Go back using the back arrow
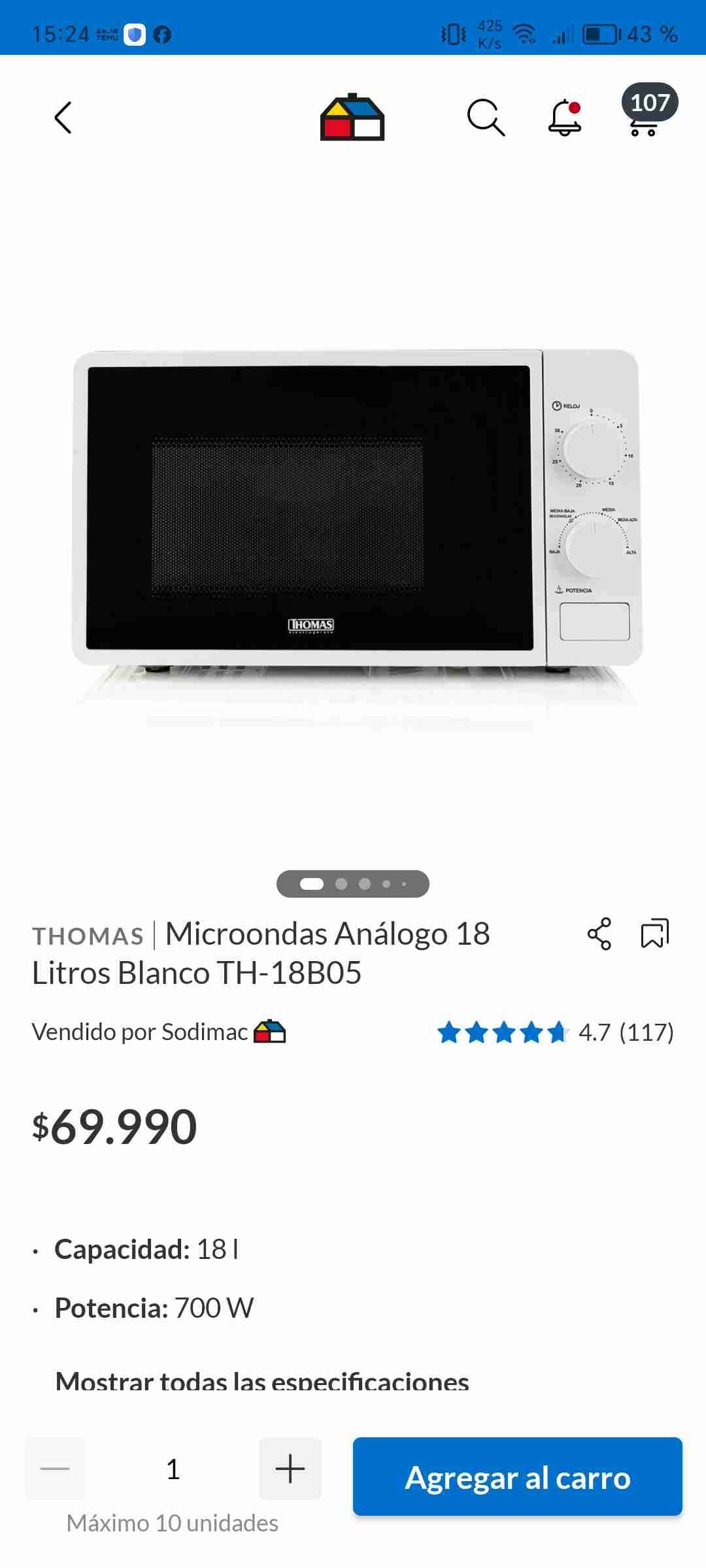 [63, 118]
